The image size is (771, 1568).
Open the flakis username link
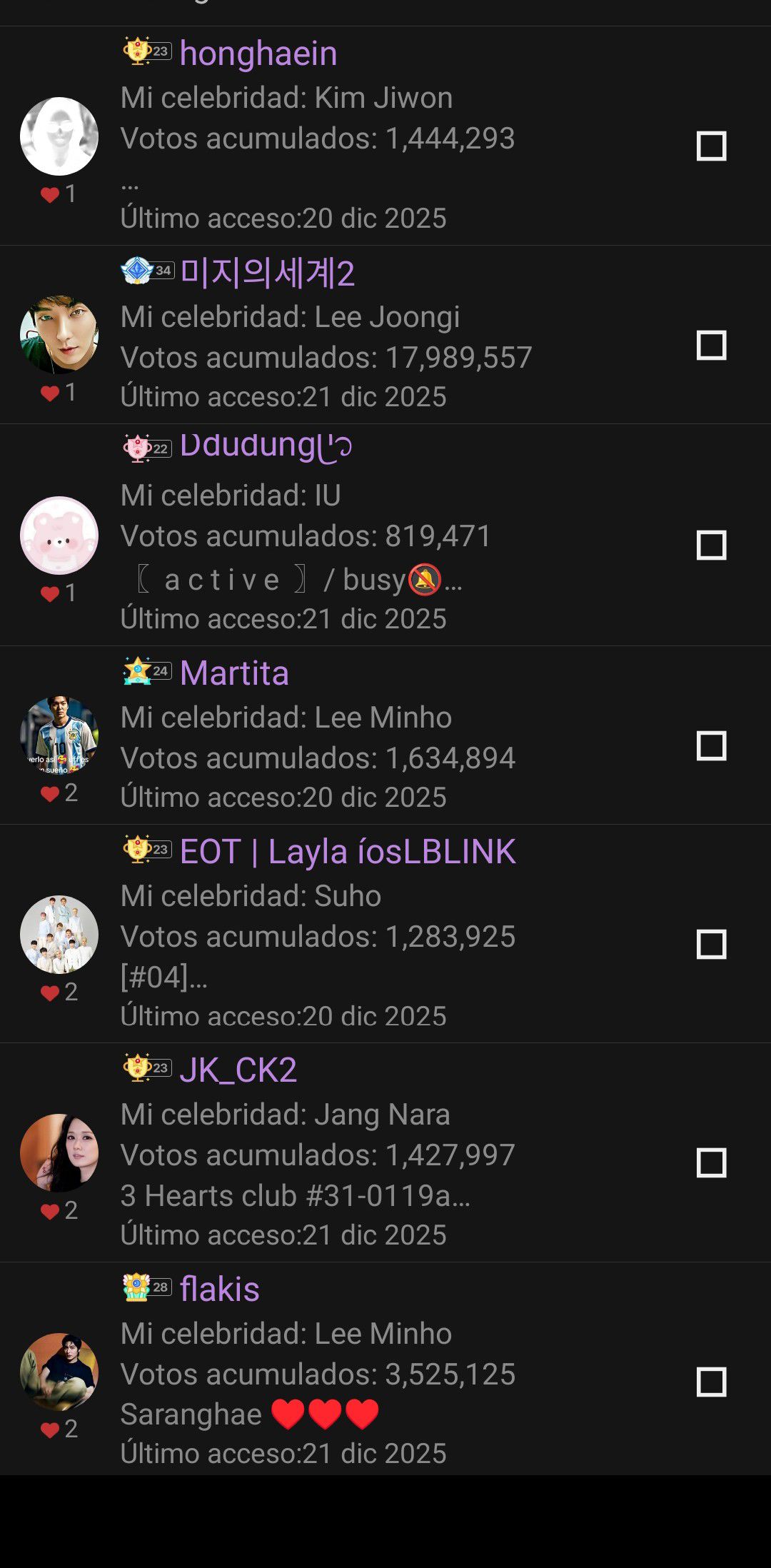tap(219, 1289)
